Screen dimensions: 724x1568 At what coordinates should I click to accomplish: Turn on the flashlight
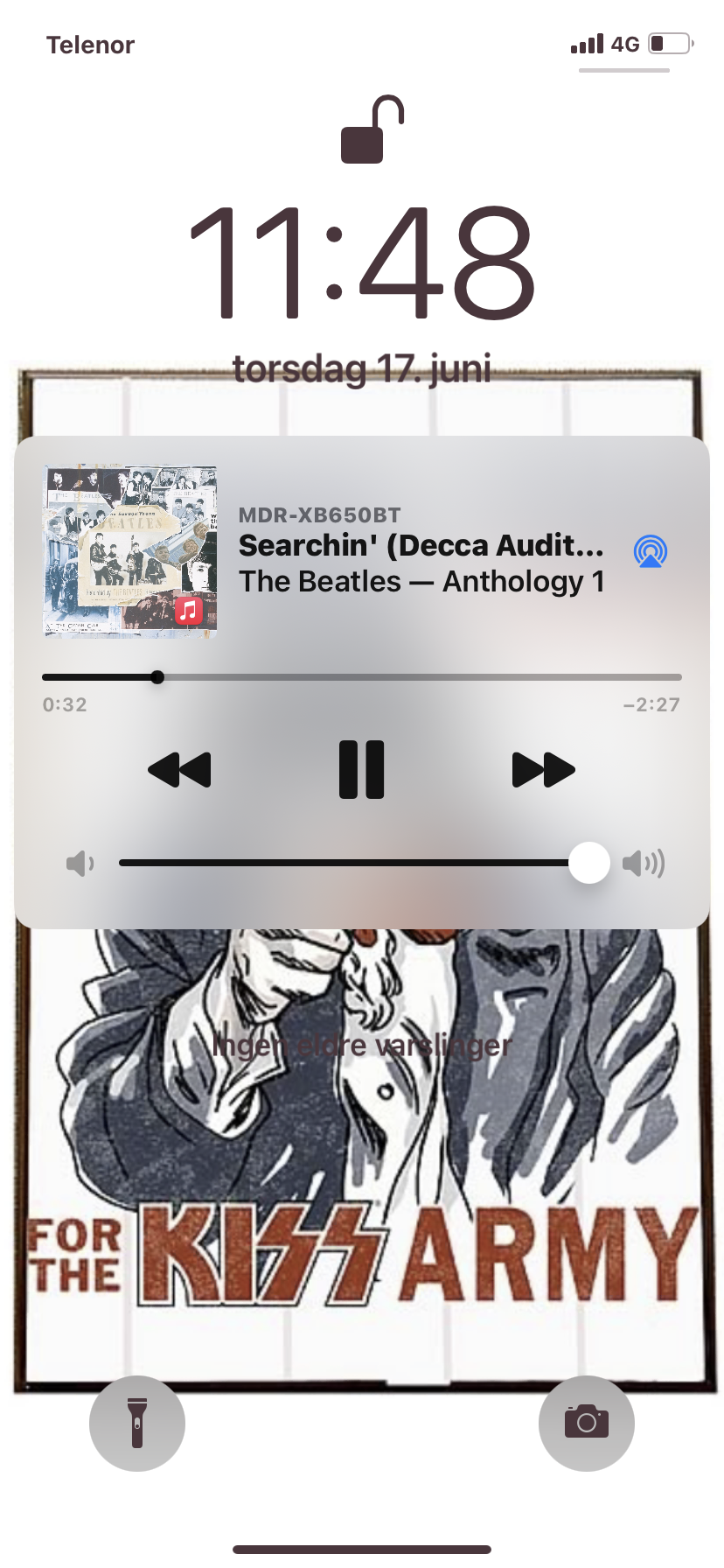[137, 1423]
